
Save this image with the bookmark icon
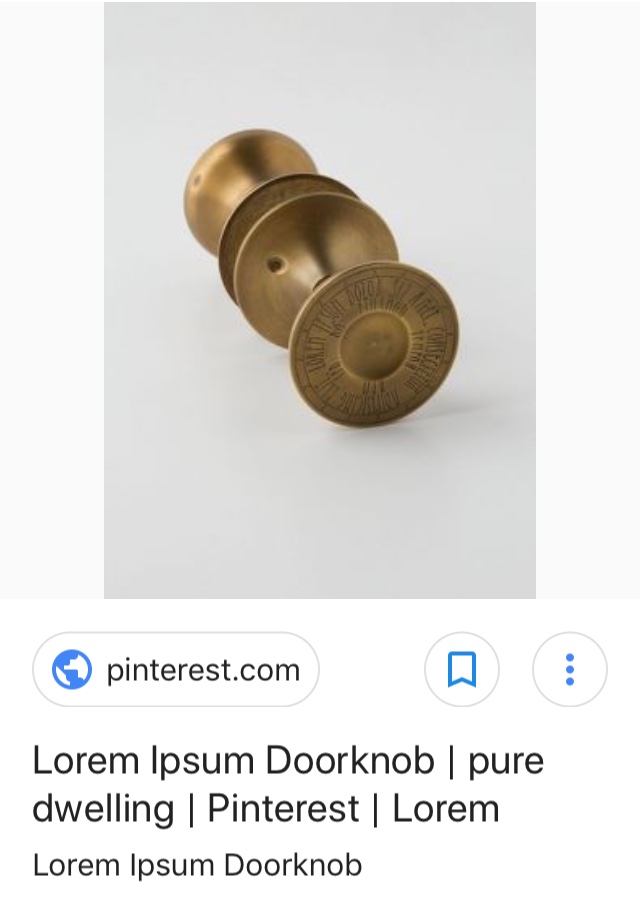tap(462, 669)
